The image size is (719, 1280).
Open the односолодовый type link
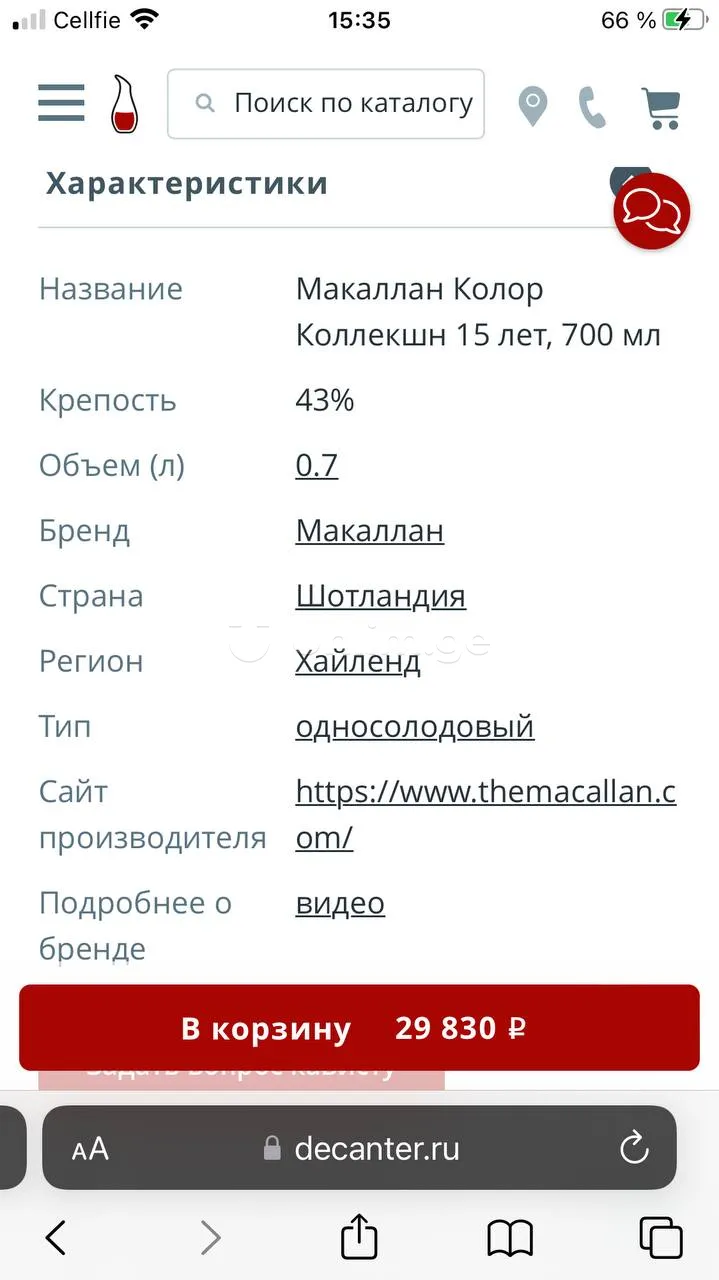[x=414, y=726]
